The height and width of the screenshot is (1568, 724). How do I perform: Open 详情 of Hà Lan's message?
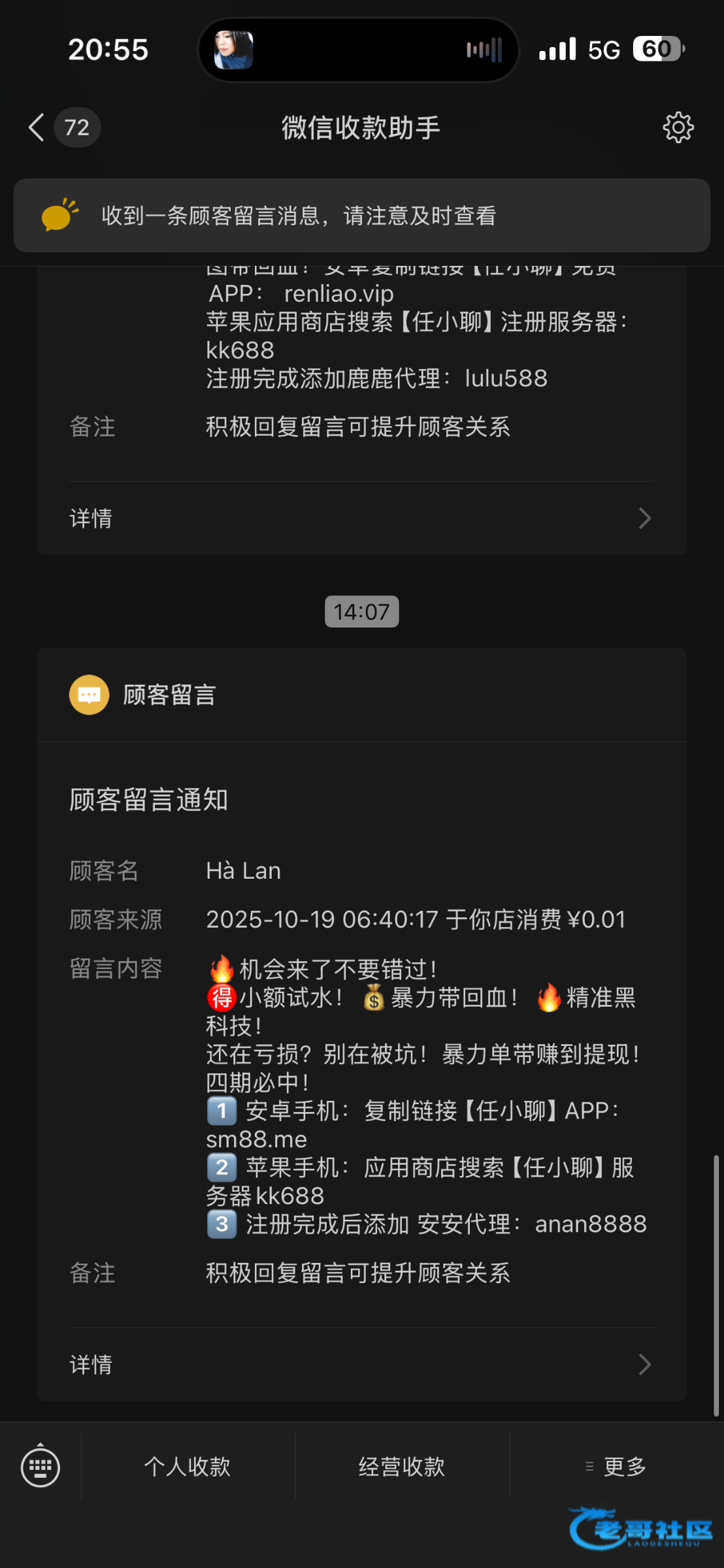(x=361, y=1364)
